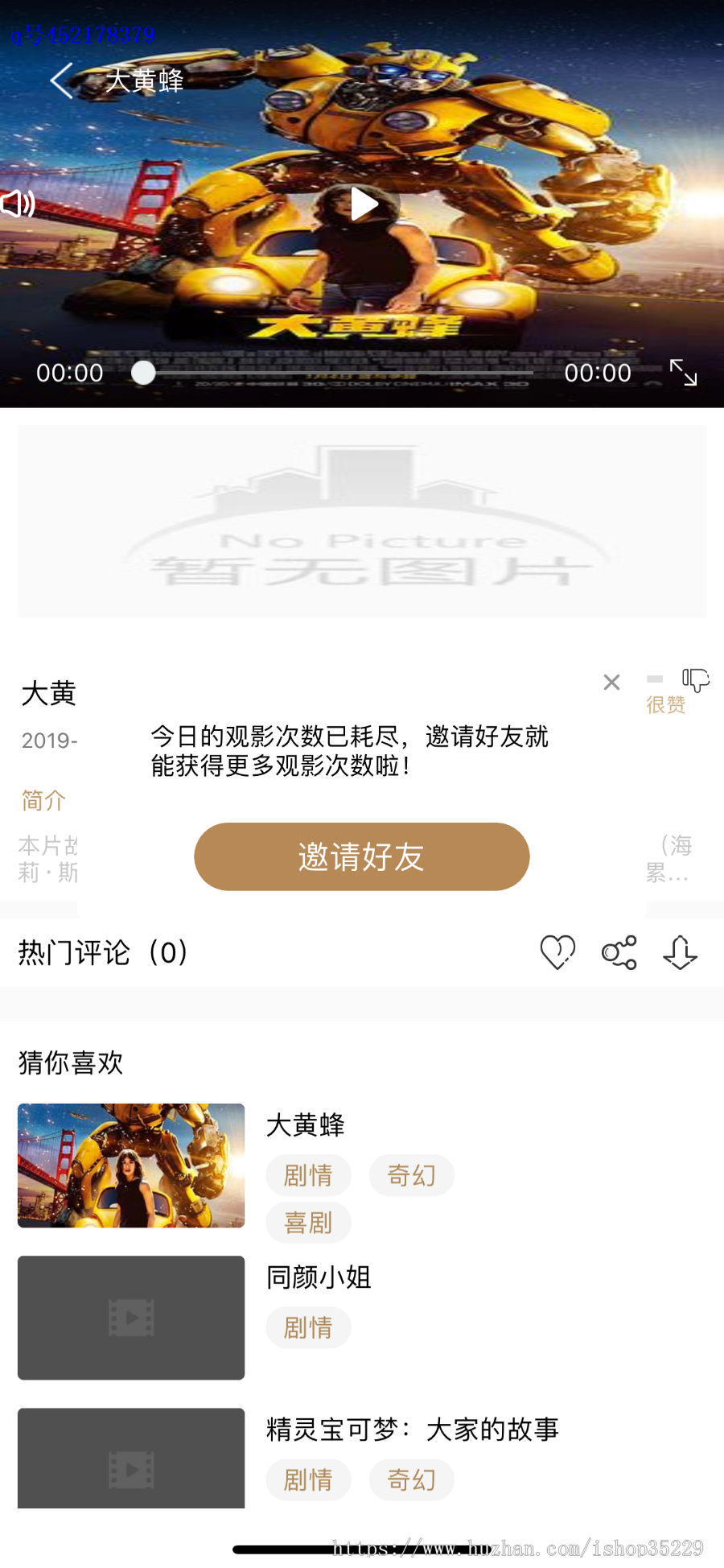The height and width of the screenshot is (1568, 724).
Task: Open the 大黄蜂 poster thumbnail in recommendations
Action: click(x=131, y=1166)
